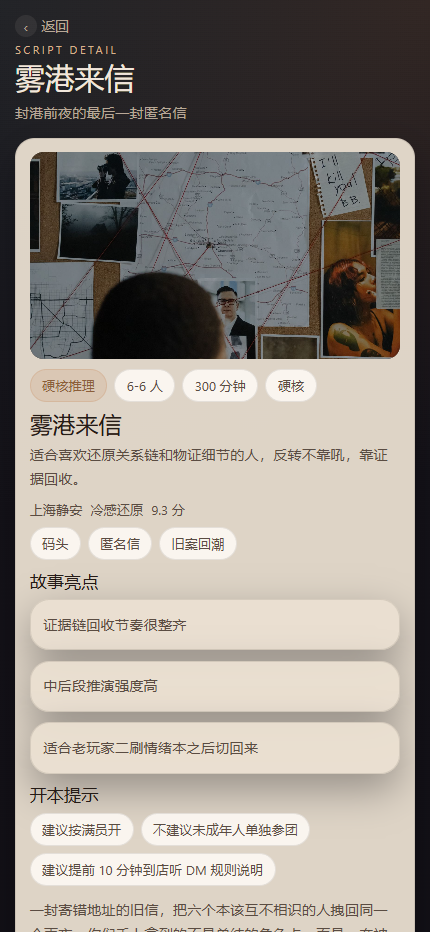Choose the 旧案回潮 tag chip
430x932 pixels.
tap(198, 543)
